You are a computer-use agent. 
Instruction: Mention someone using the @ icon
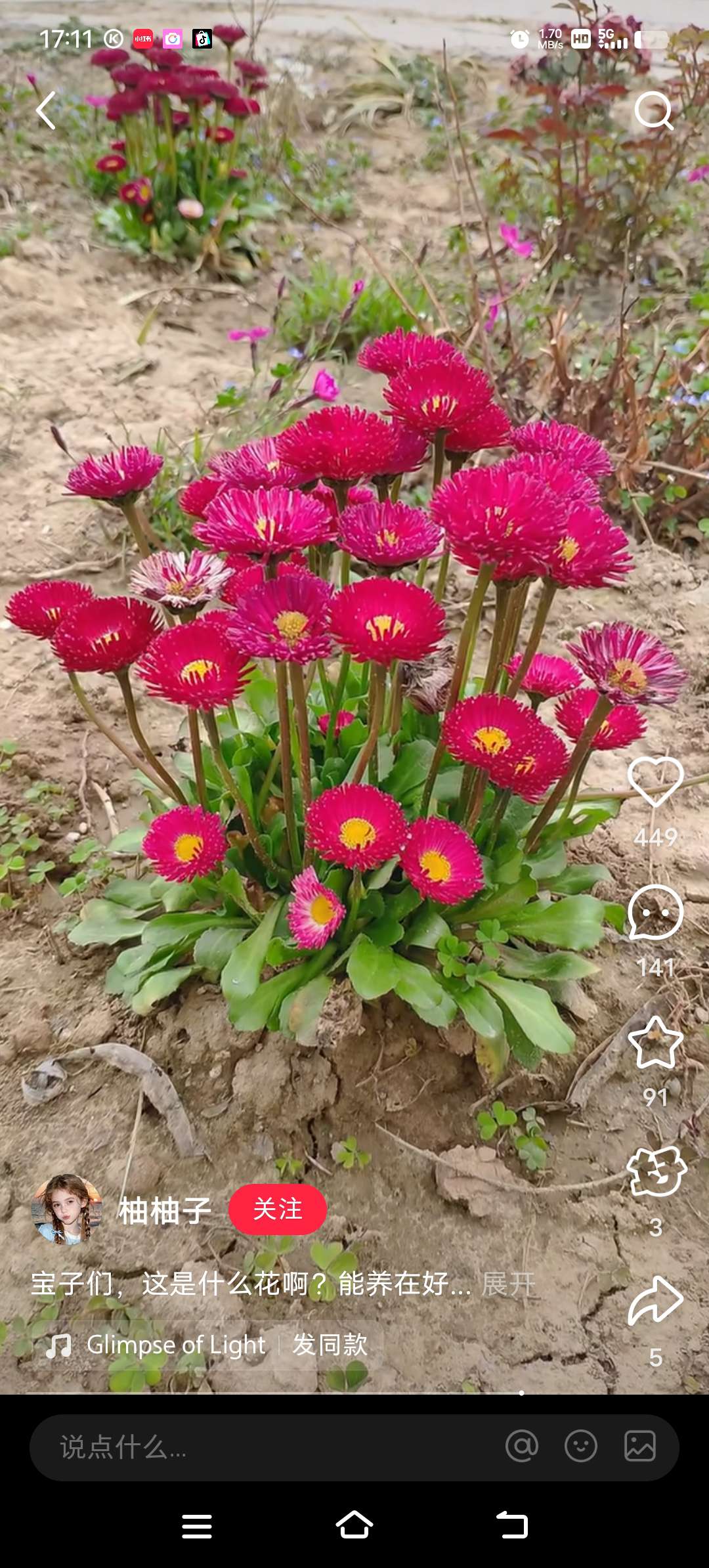point(522,1447)
